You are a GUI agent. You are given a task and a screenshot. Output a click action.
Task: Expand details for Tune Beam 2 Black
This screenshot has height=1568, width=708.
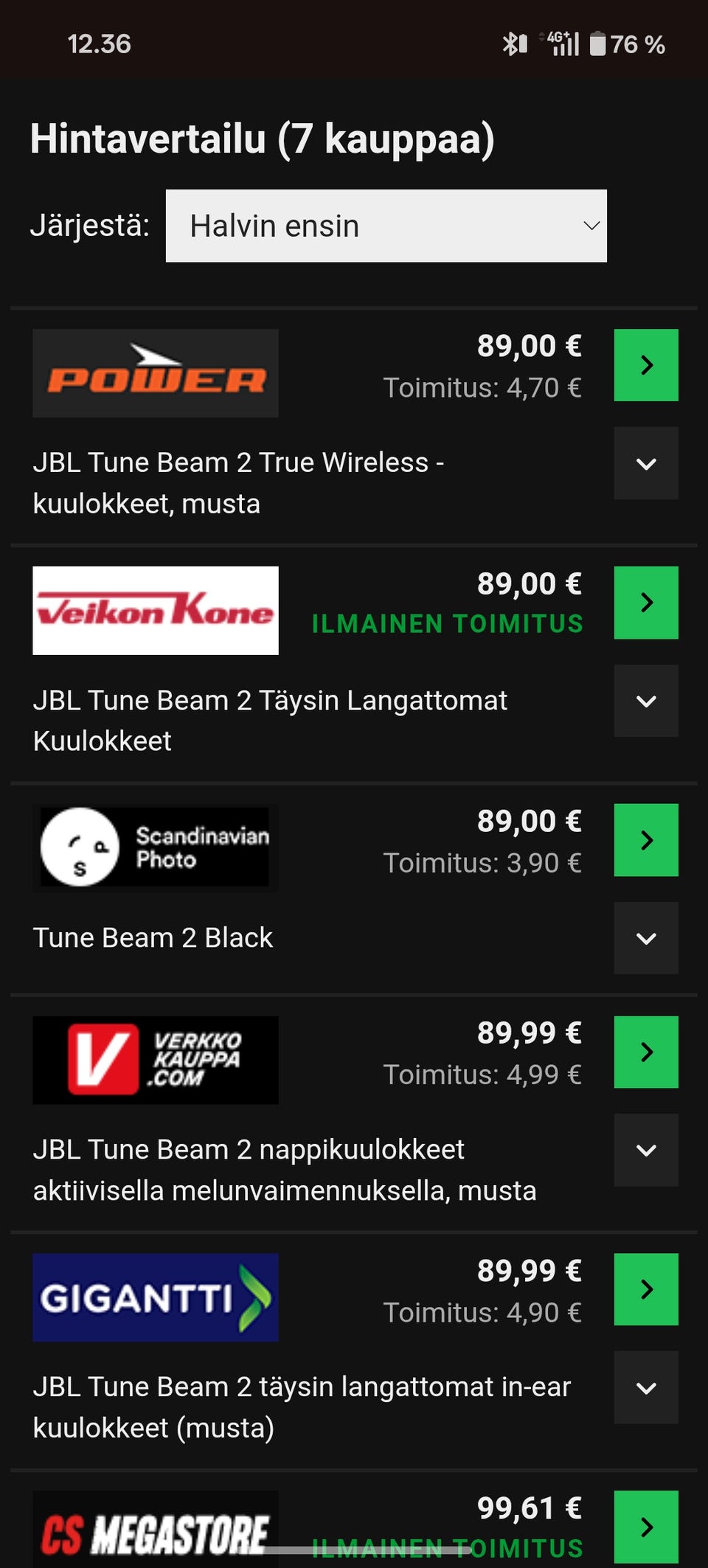[646, 938]
